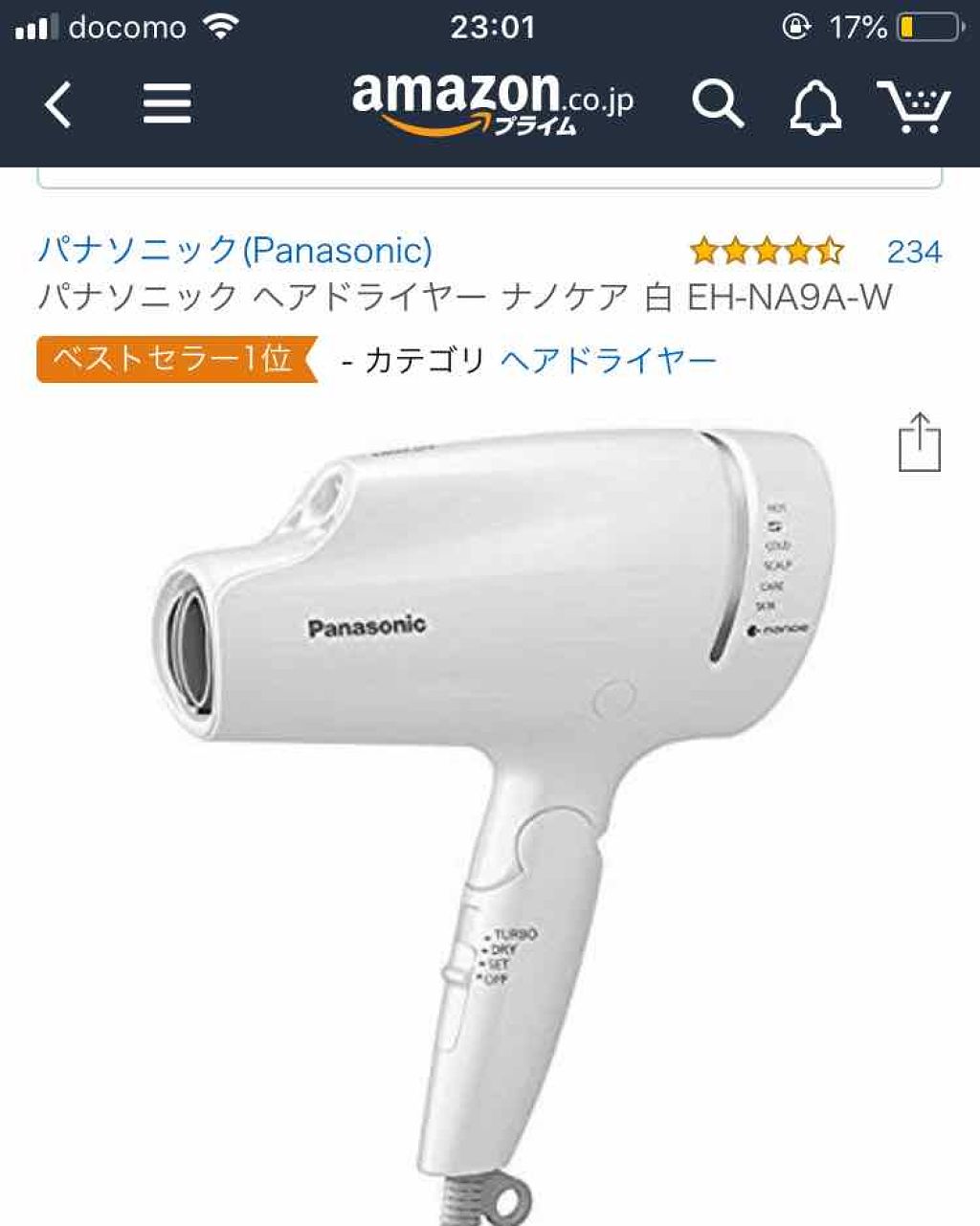Open the shopping cart icon
This screenshot has width=980, height=1226.
click(x=916, y=103)
